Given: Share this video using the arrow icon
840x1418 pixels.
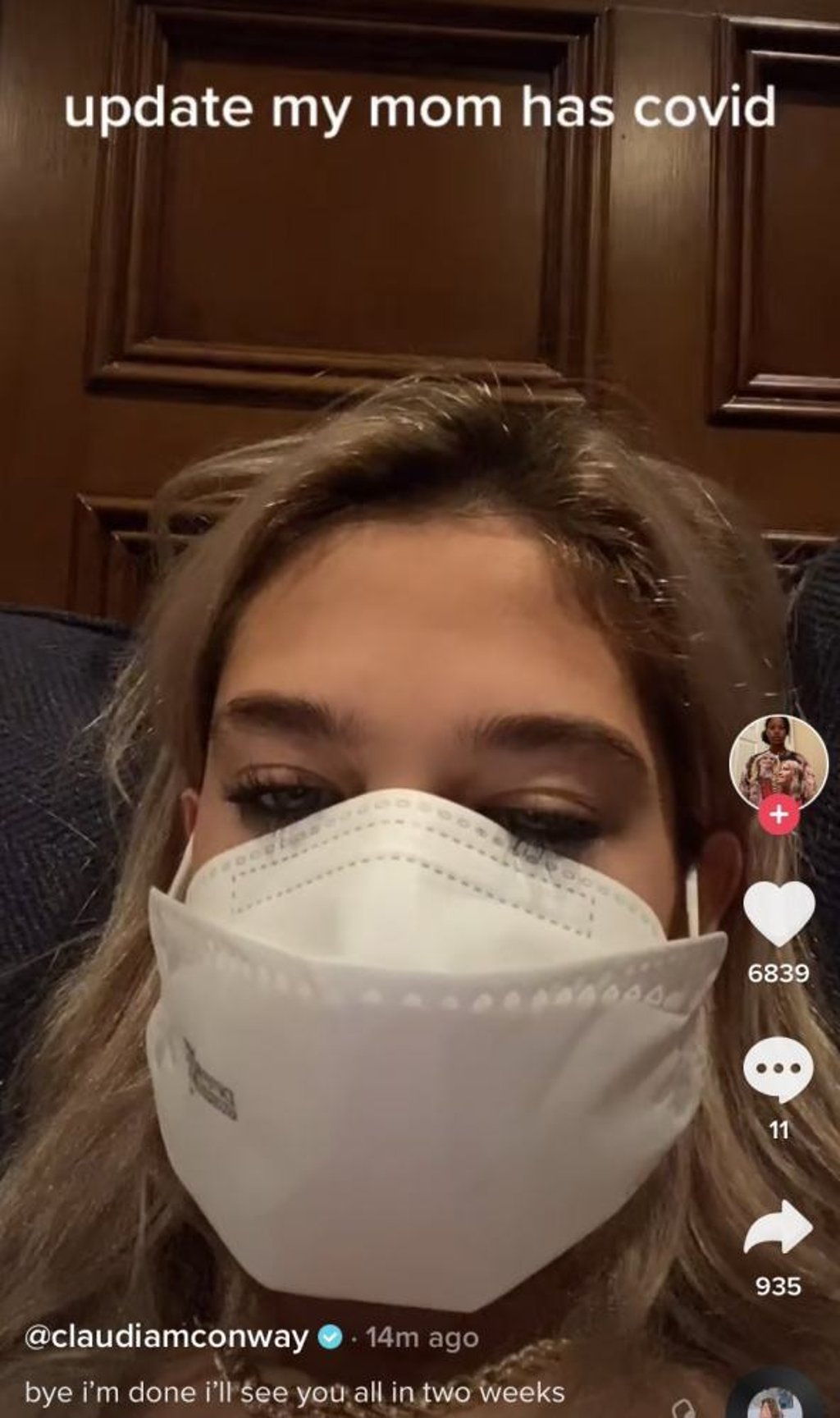Looking at the screenshot, I should pyautogui.click(x=778, y=1227).
